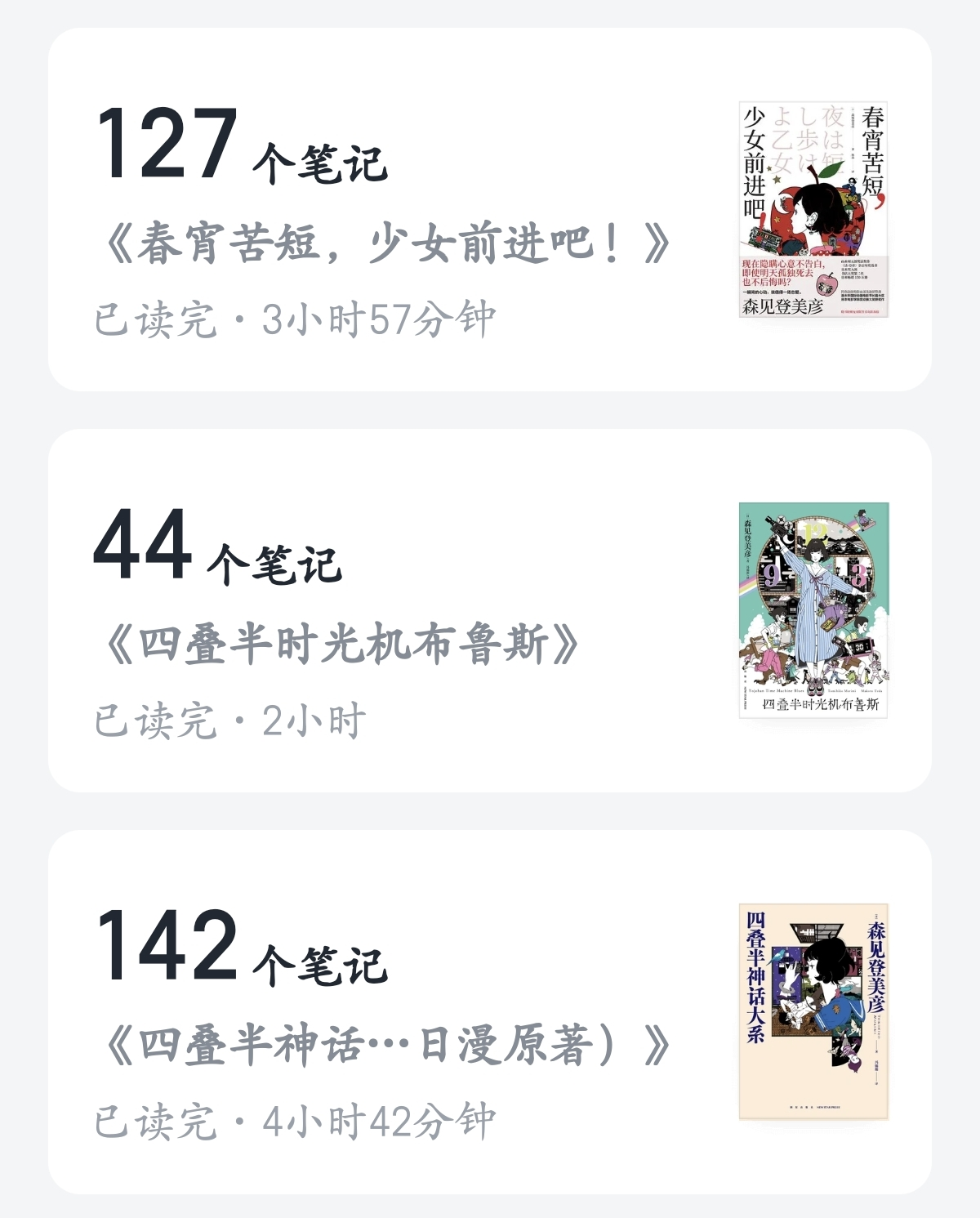The width and height of the screenshot is (980, 1218).
Task: Open the notes card for 《春宵苦短，少女前进吧！》
Action: pyautogui.click(x=490, y=209)
